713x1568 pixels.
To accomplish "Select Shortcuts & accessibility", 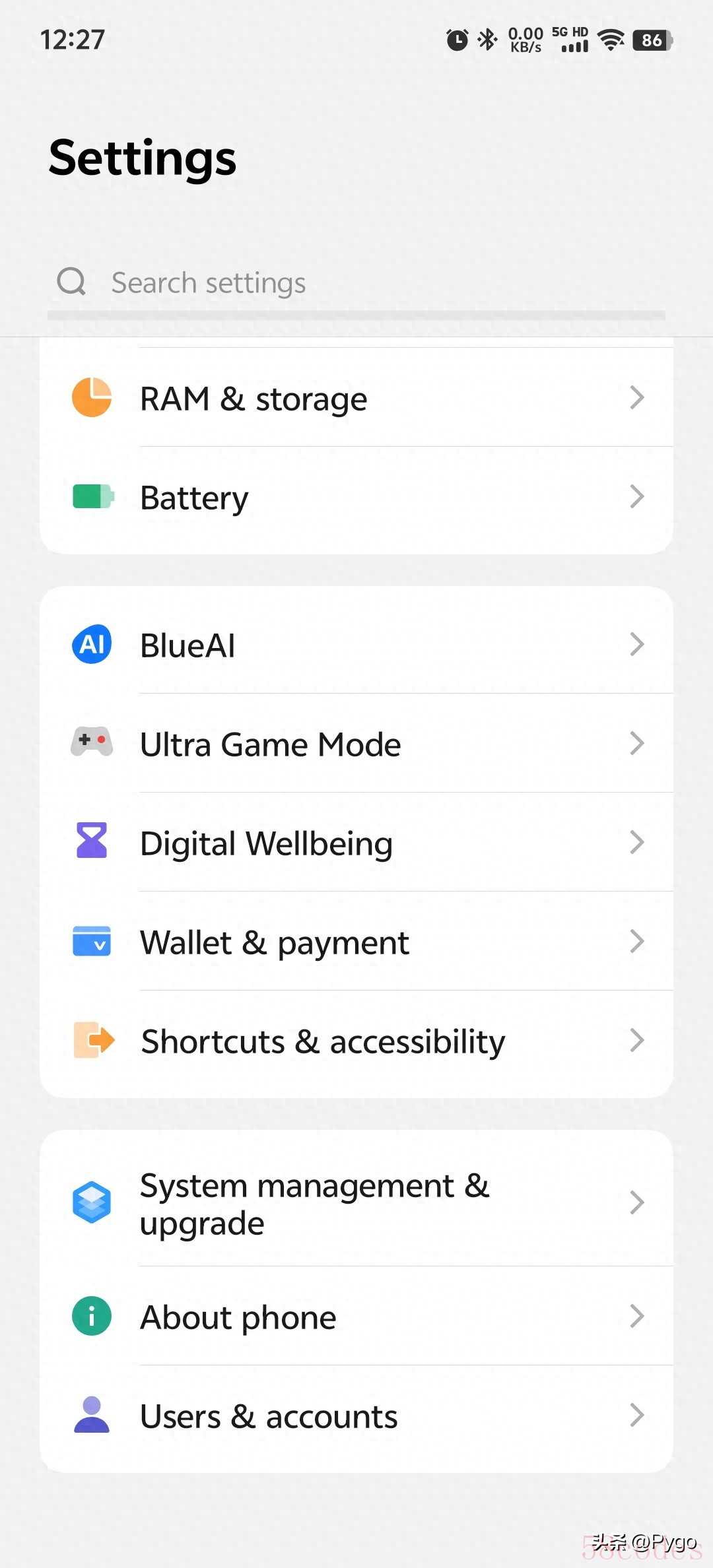I will [356, 1041].
